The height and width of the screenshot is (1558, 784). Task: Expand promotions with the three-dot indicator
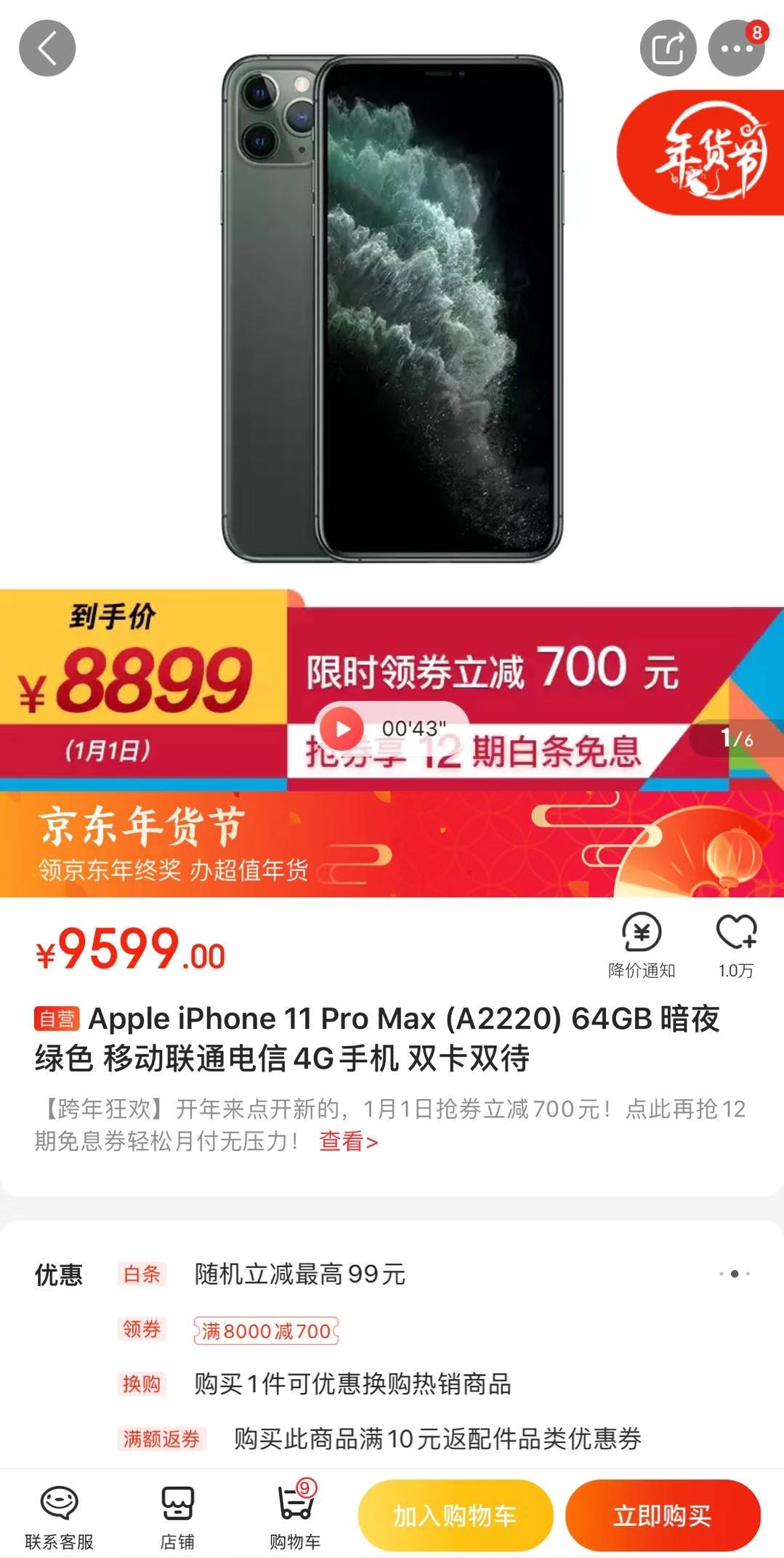[735, 1274]
